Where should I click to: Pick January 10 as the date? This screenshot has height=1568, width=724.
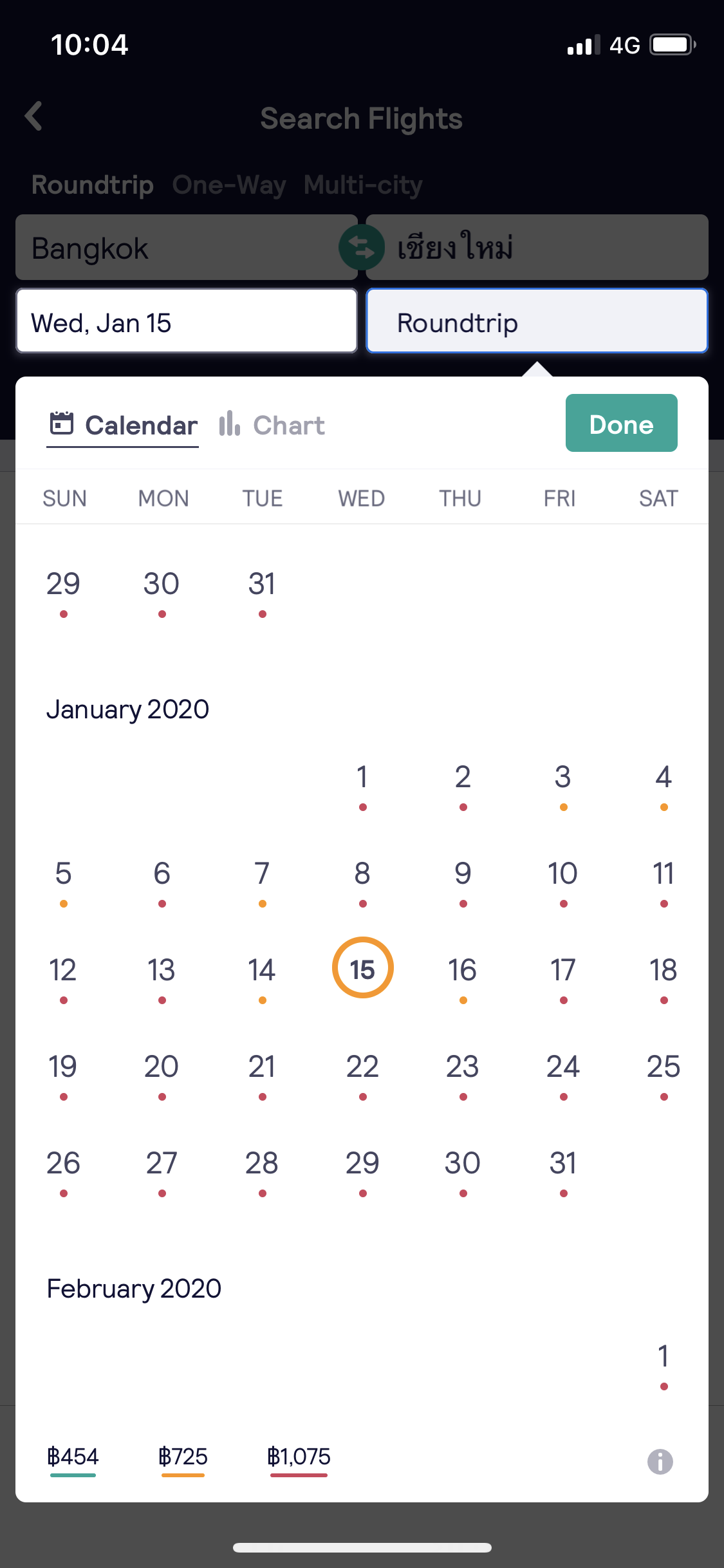[563, 880]
